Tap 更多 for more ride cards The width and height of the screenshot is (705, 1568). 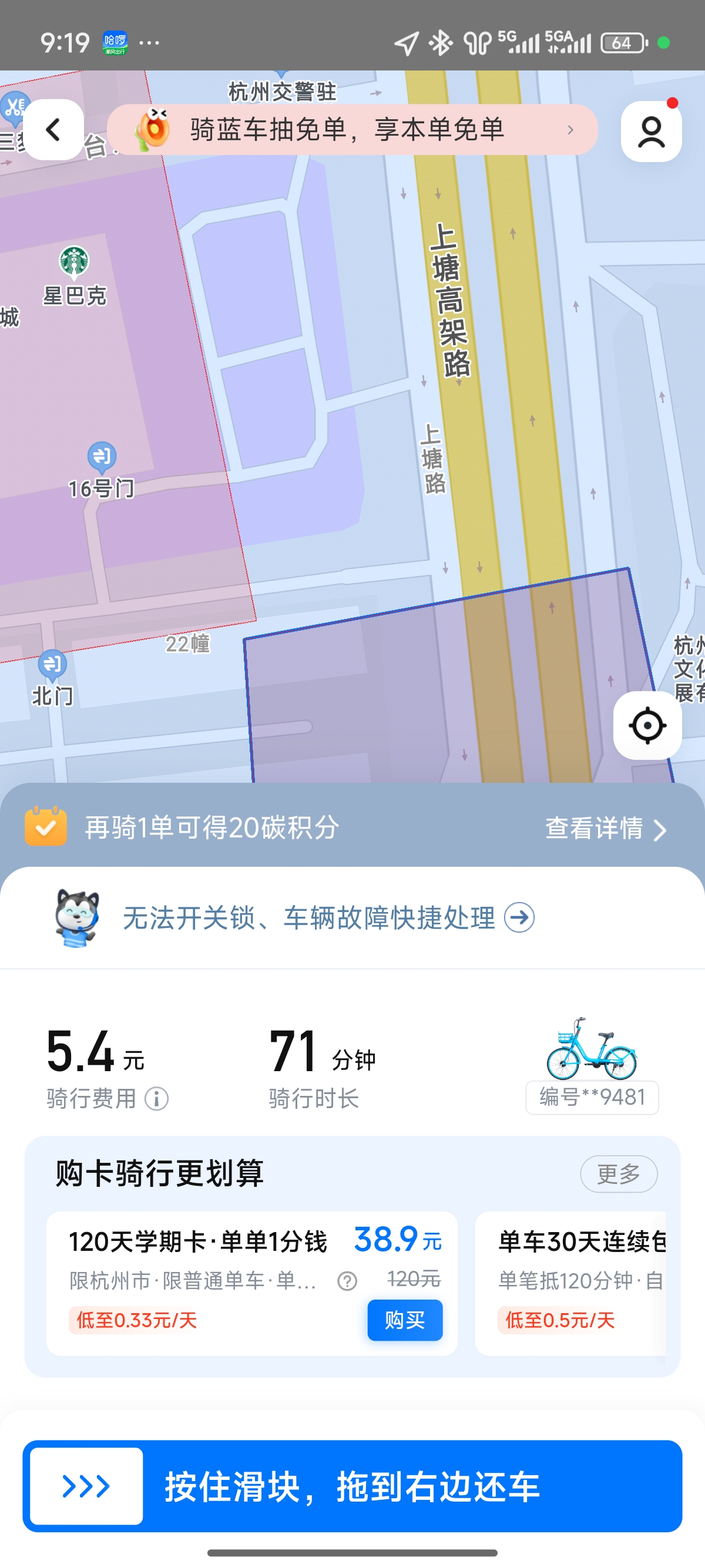(x=619, y=1173)
